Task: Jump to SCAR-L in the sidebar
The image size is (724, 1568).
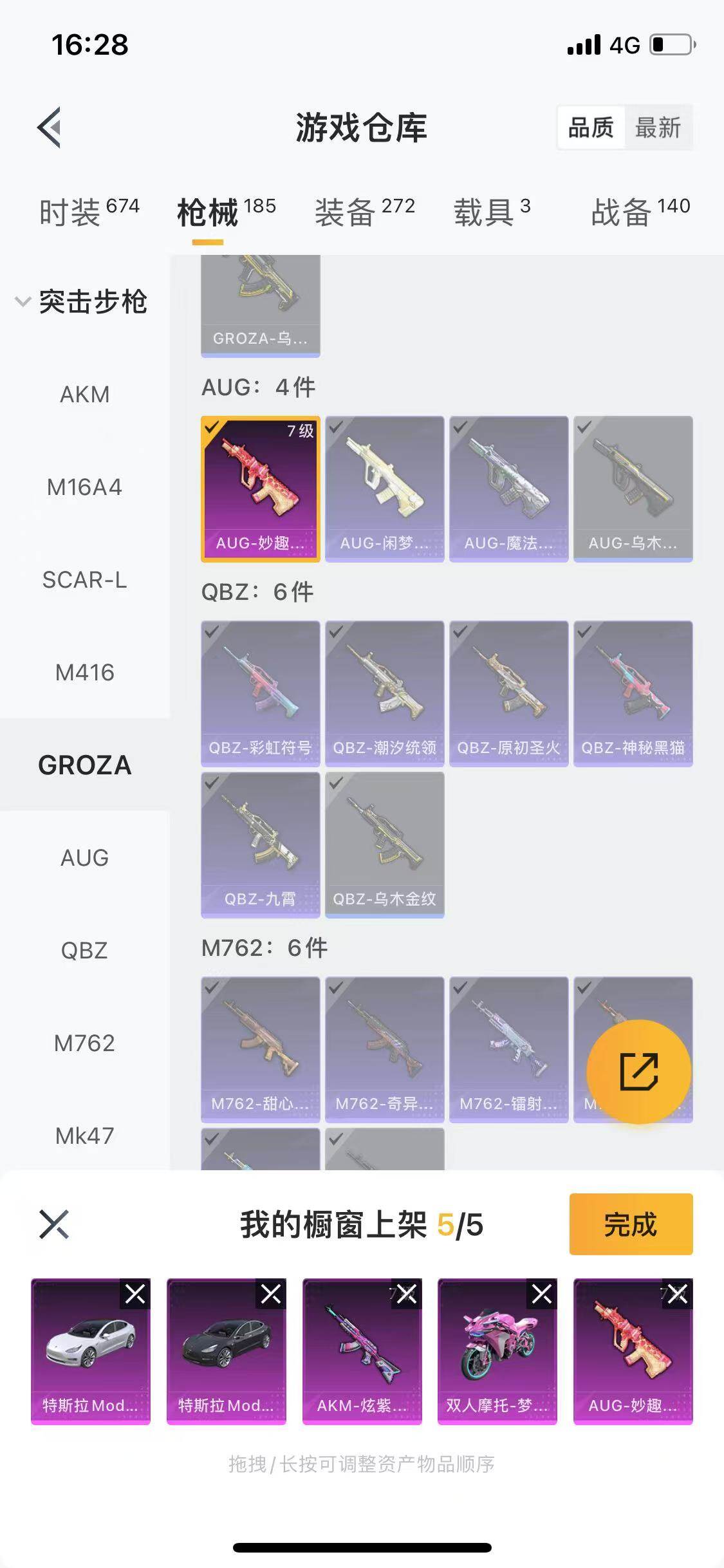Action: [x=84, y=579]
